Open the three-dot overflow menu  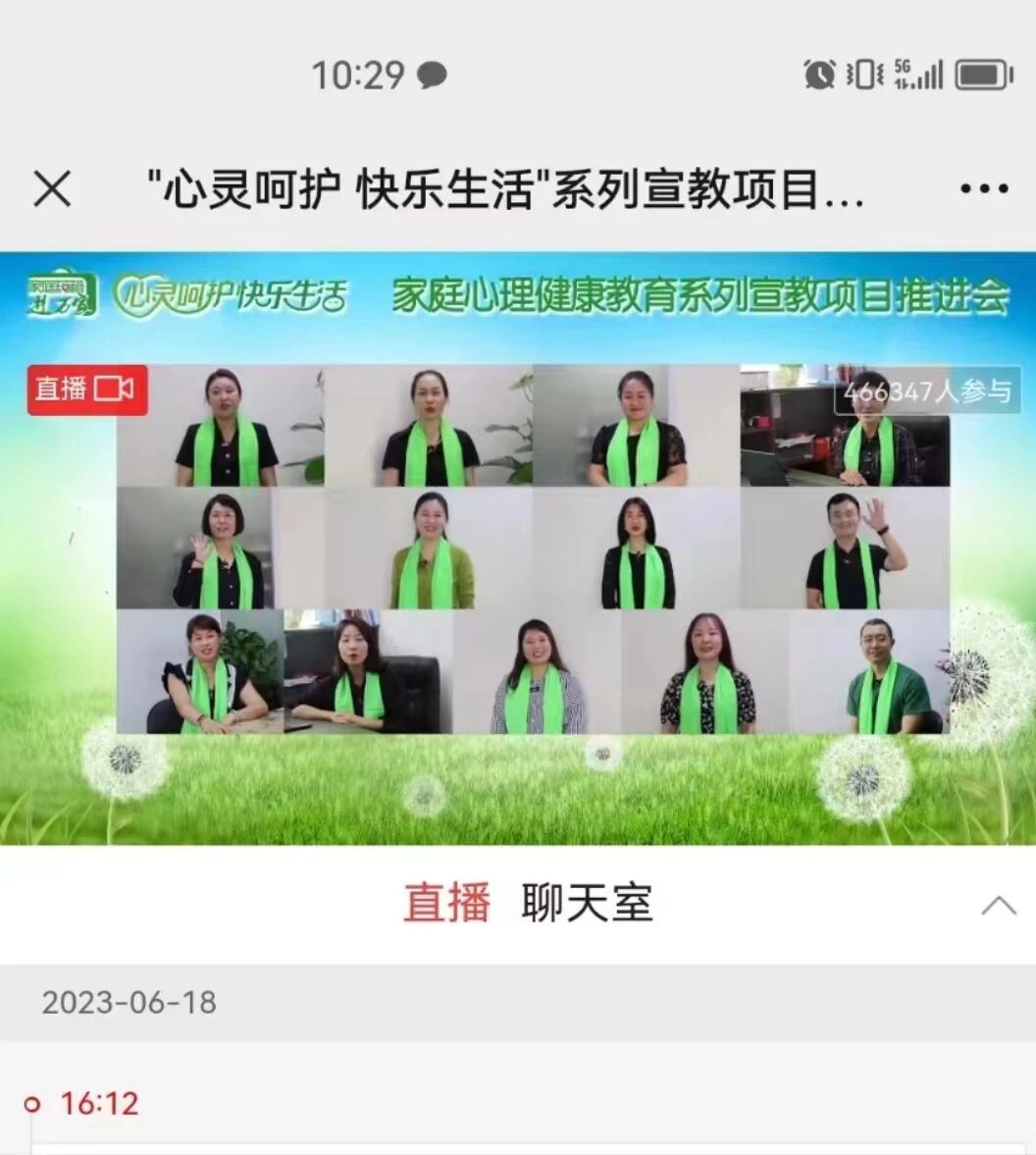pyautogui.click(x=983, y=188)
